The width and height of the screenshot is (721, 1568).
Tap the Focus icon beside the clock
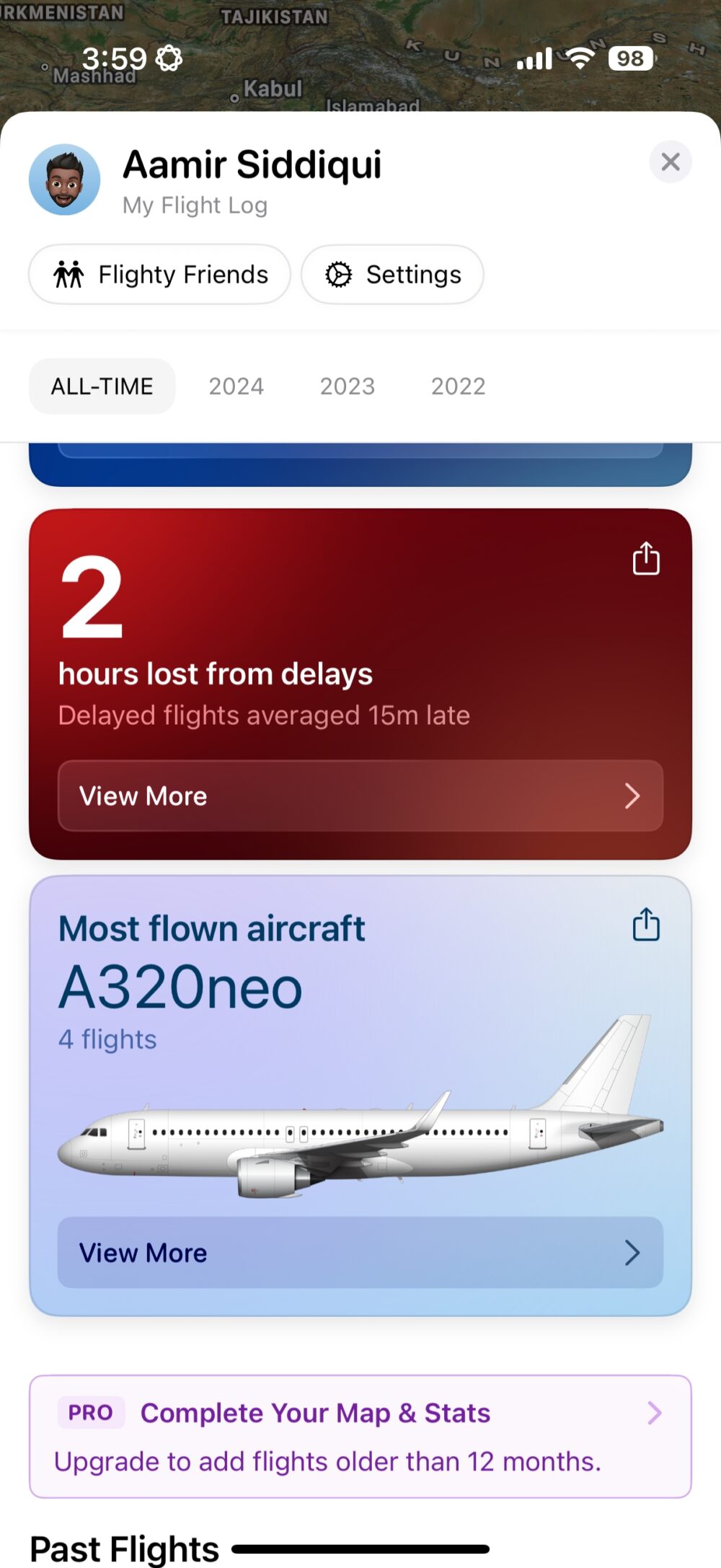[x=170, y=58]
